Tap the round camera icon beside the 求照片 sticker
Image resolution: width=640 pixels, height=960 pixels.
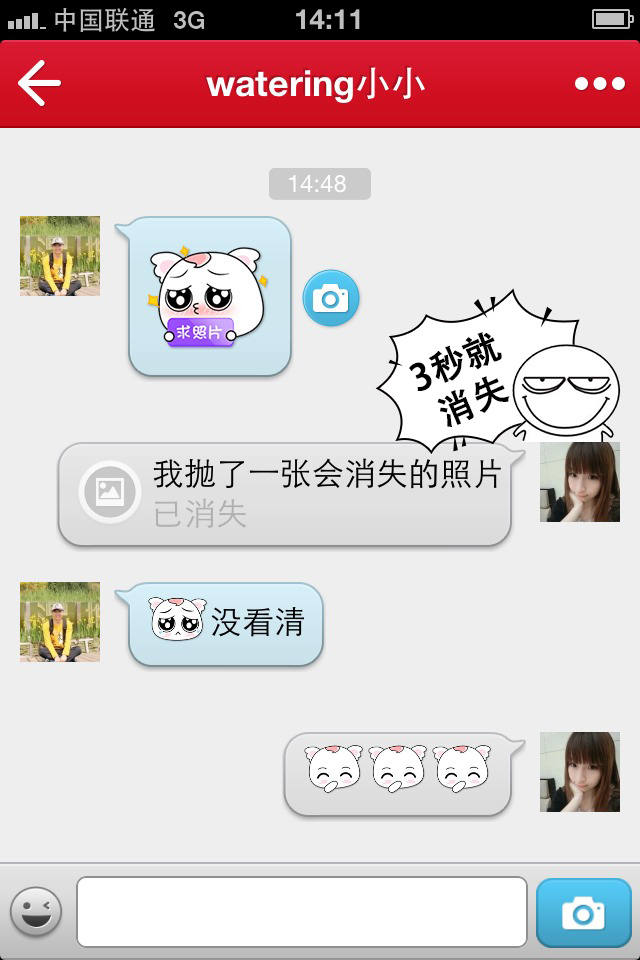(x=331, y=298)
